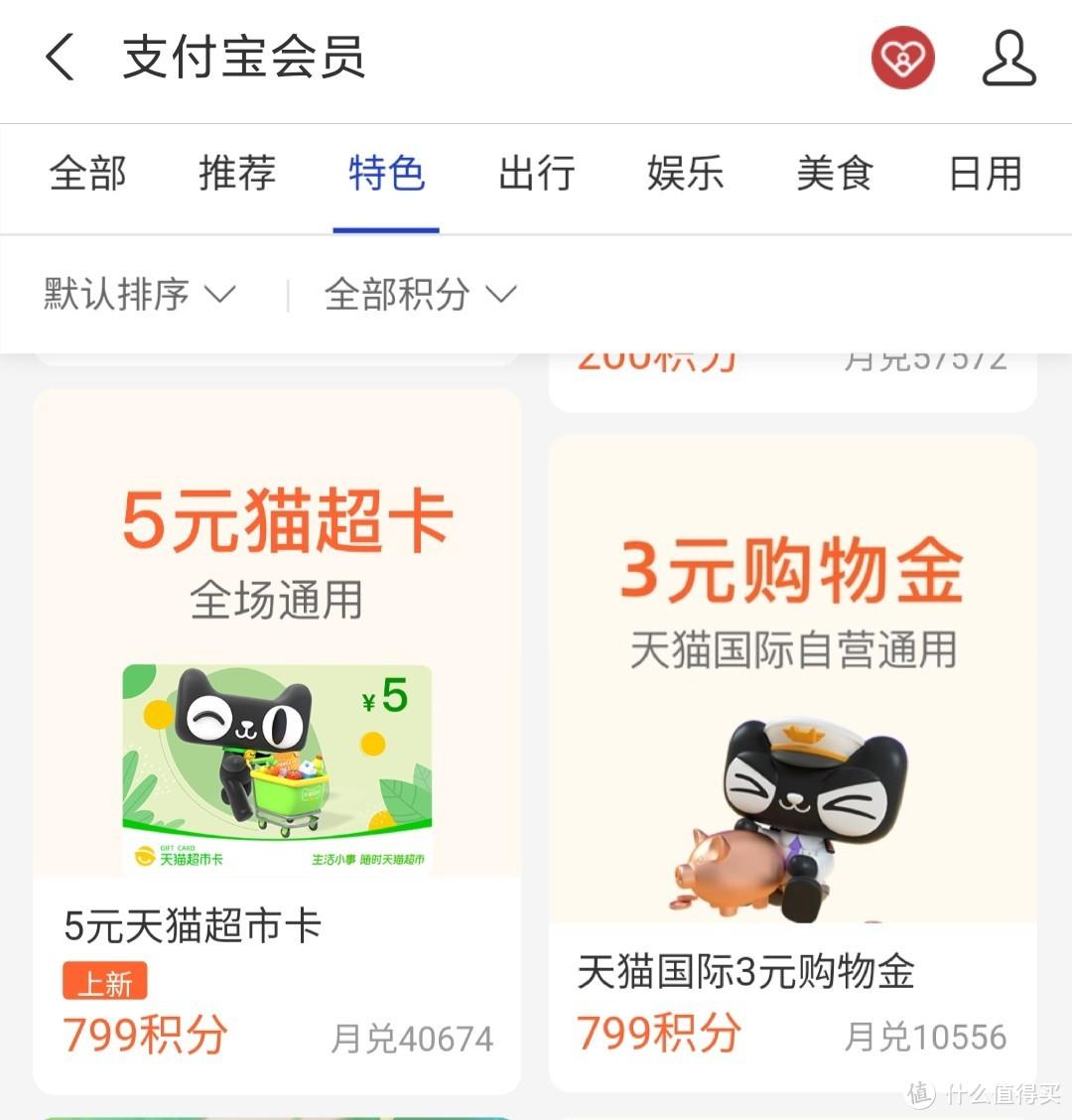Switch to the 出行 category tab
This screenshot has height=1120, width=1072.
(536, 174)
